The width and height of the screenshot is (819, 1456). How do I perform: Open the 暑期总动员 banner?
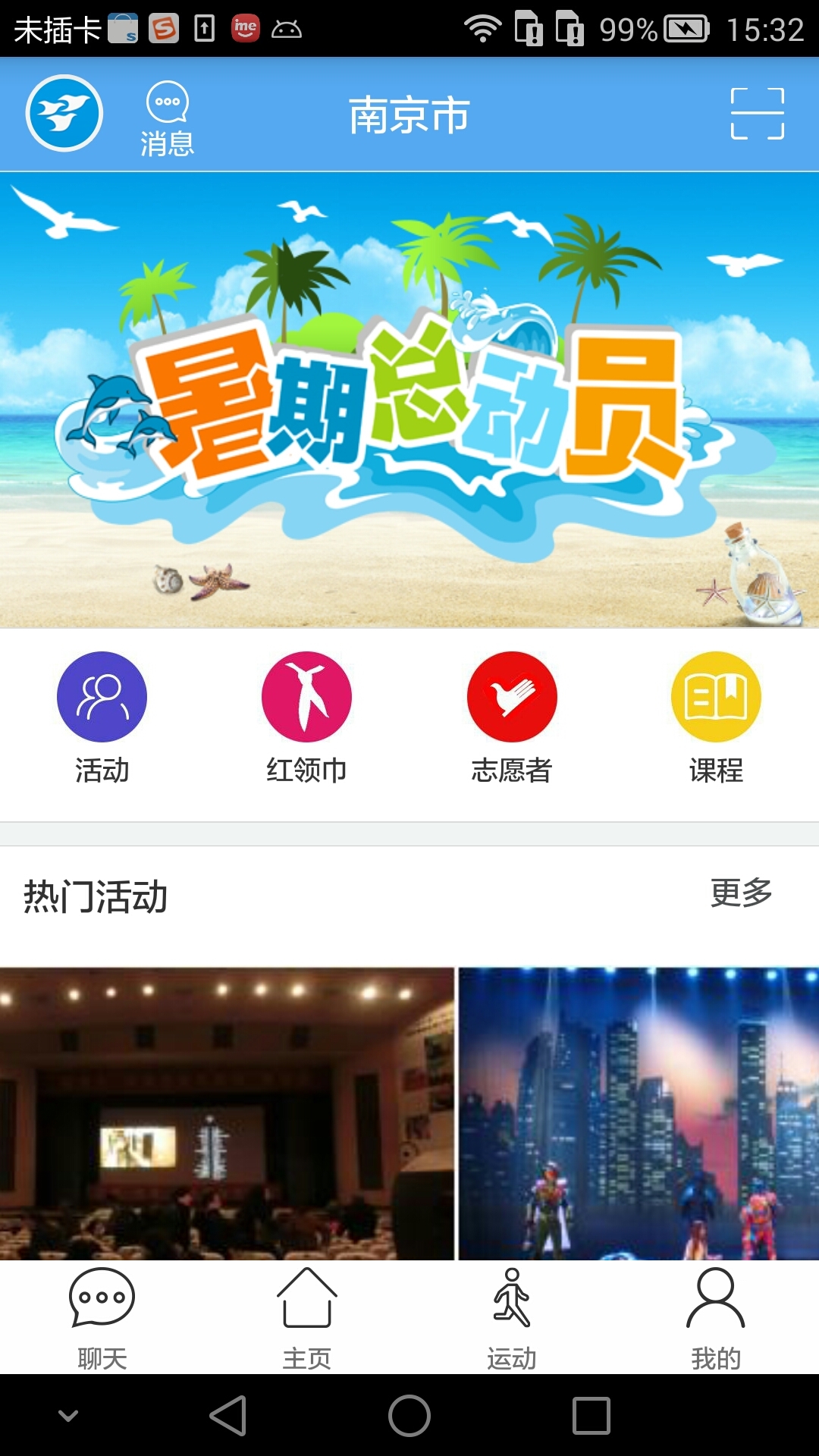[x=409, y=400]
